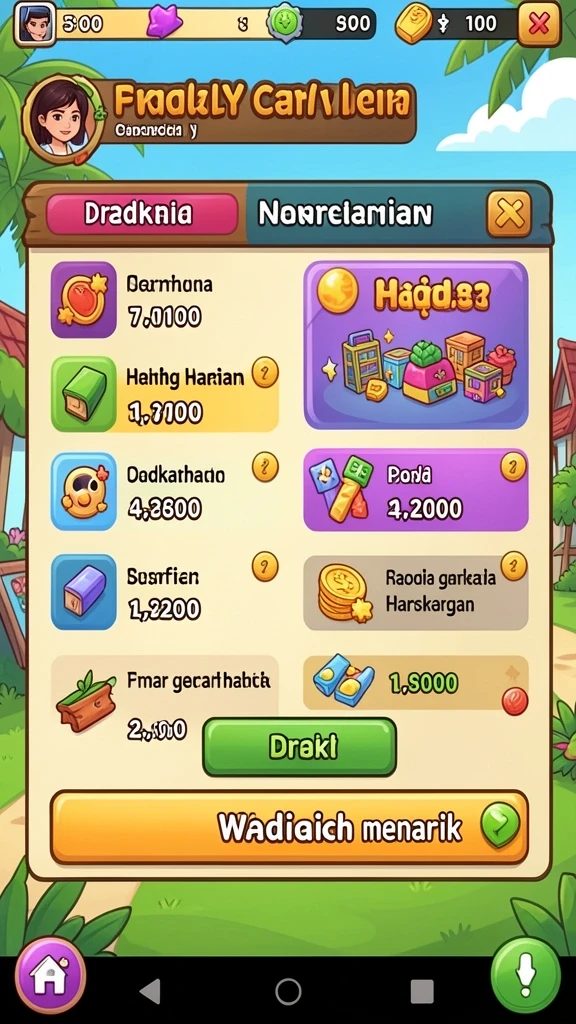This screenshot has height=1024, width=576.
Task: Dismiss the dialog using the orange X
Action: point(509,214)
